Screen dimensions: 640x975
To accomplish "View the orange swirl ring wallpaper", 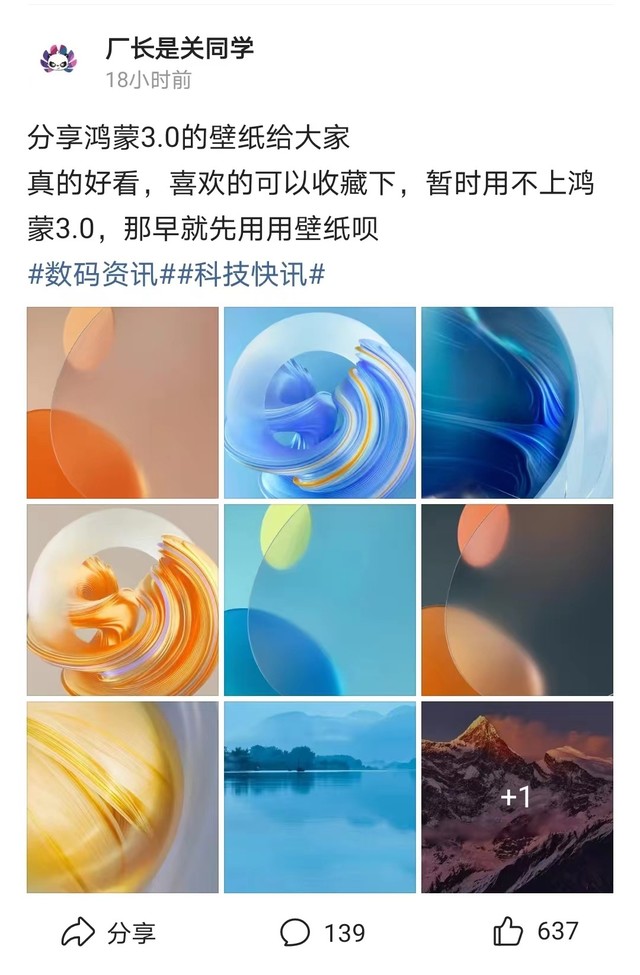I will coord(122,599).
